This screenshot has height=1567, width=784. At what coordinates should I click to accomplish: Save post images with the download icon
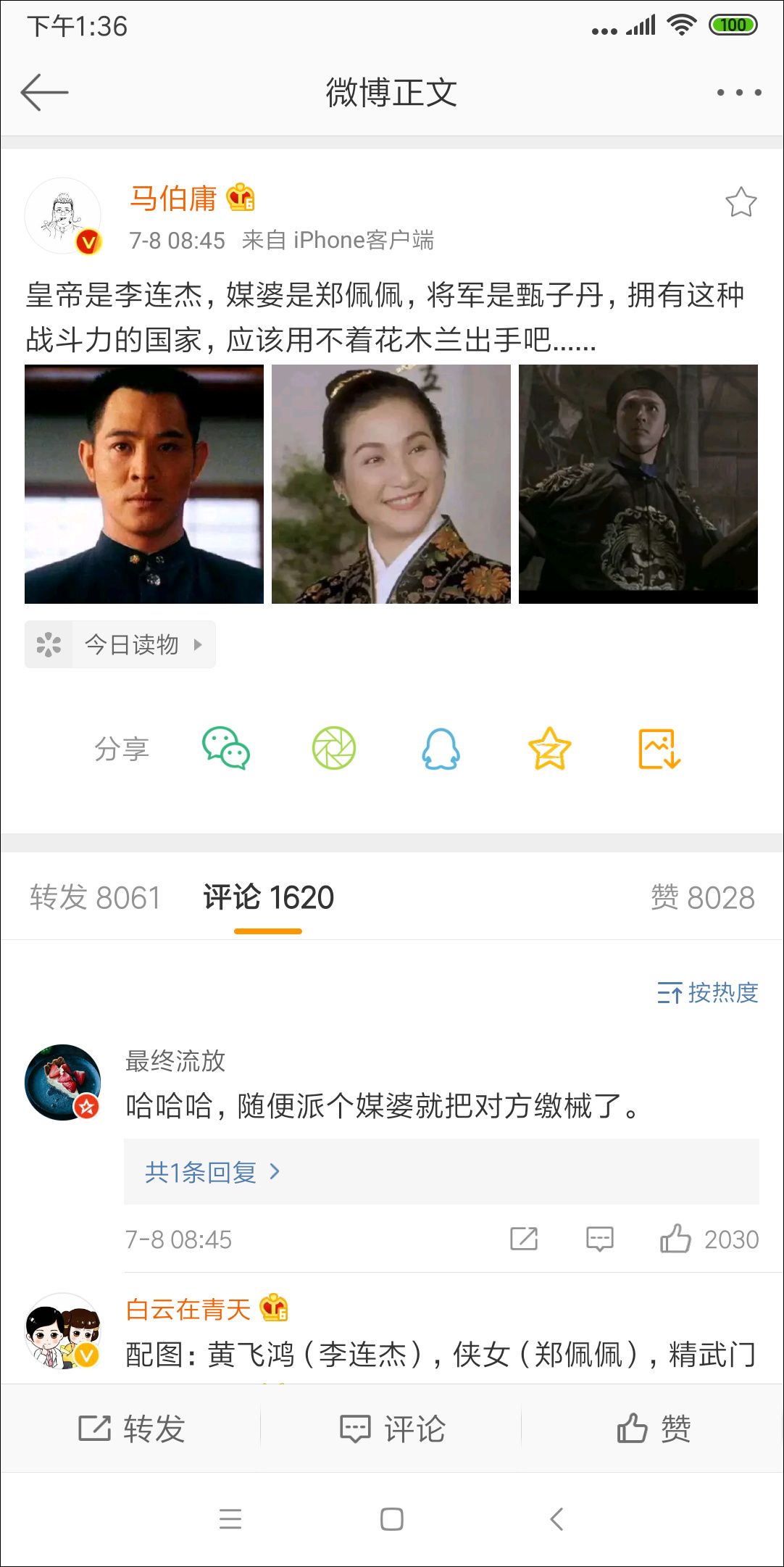[657, 749]
